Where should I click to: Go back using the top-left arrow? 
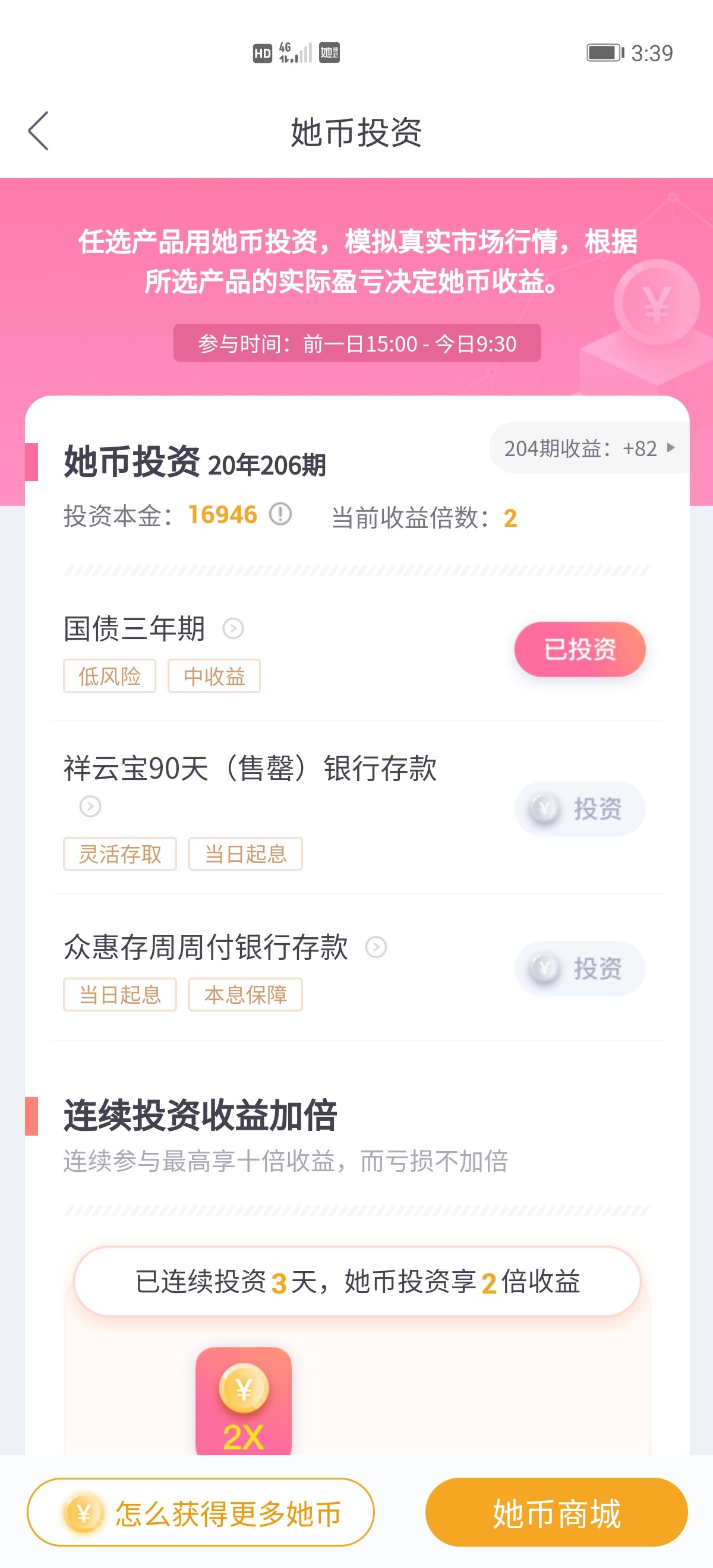click(38, 131)
